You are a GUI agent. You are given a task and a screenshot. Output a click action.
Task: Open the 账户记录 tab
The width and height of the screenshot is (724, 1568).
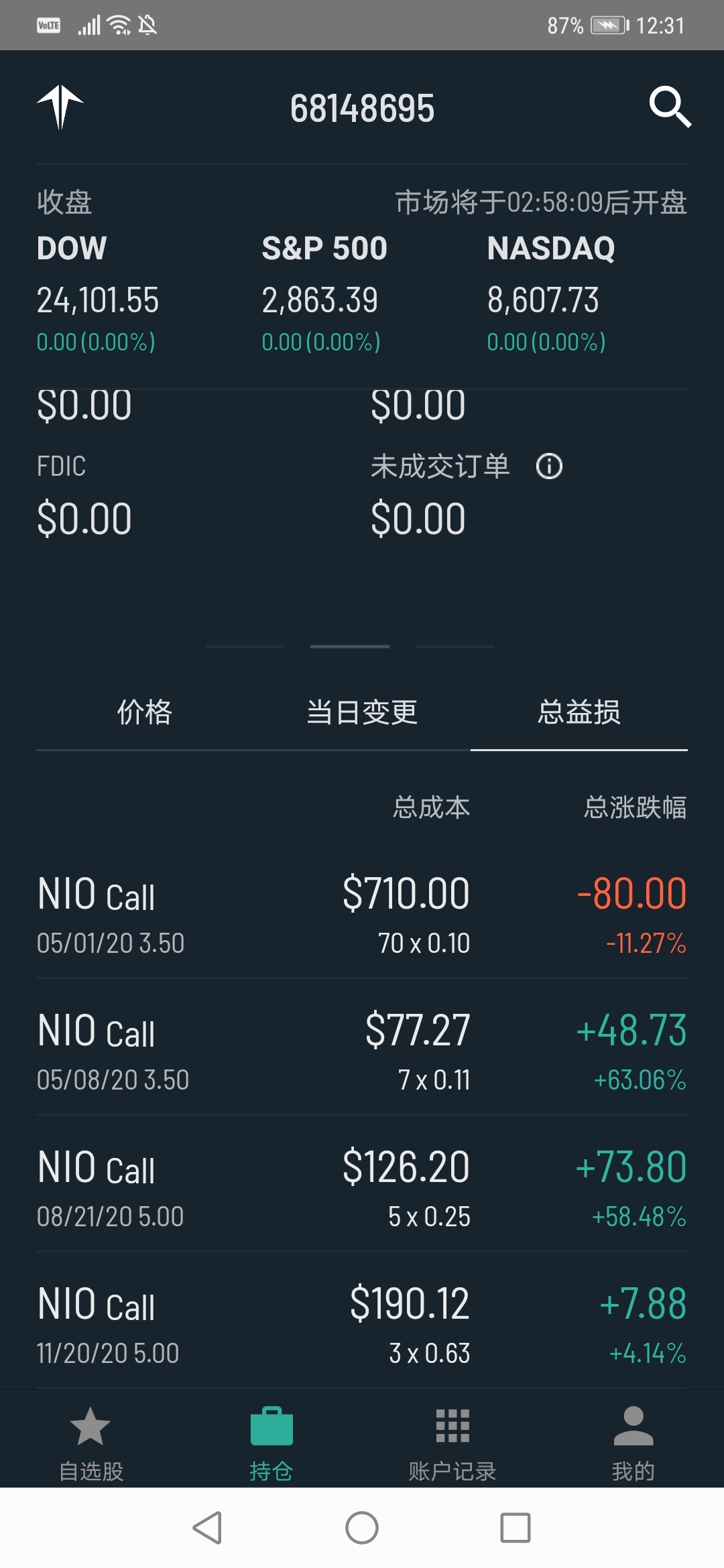(x=452, y=1442)
